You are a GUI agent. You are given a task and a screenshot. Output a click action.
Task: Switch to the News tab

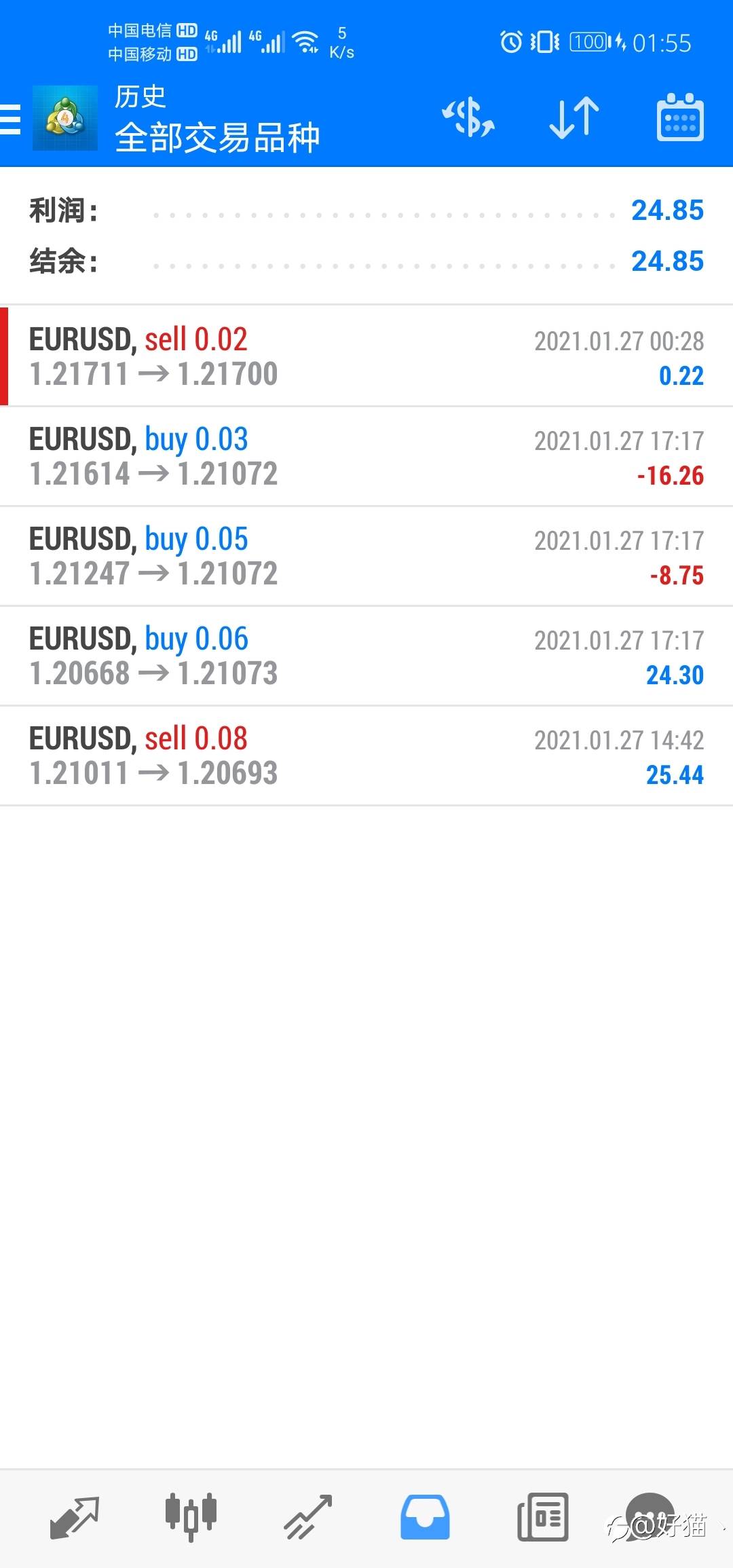[x=542, y=1516]
